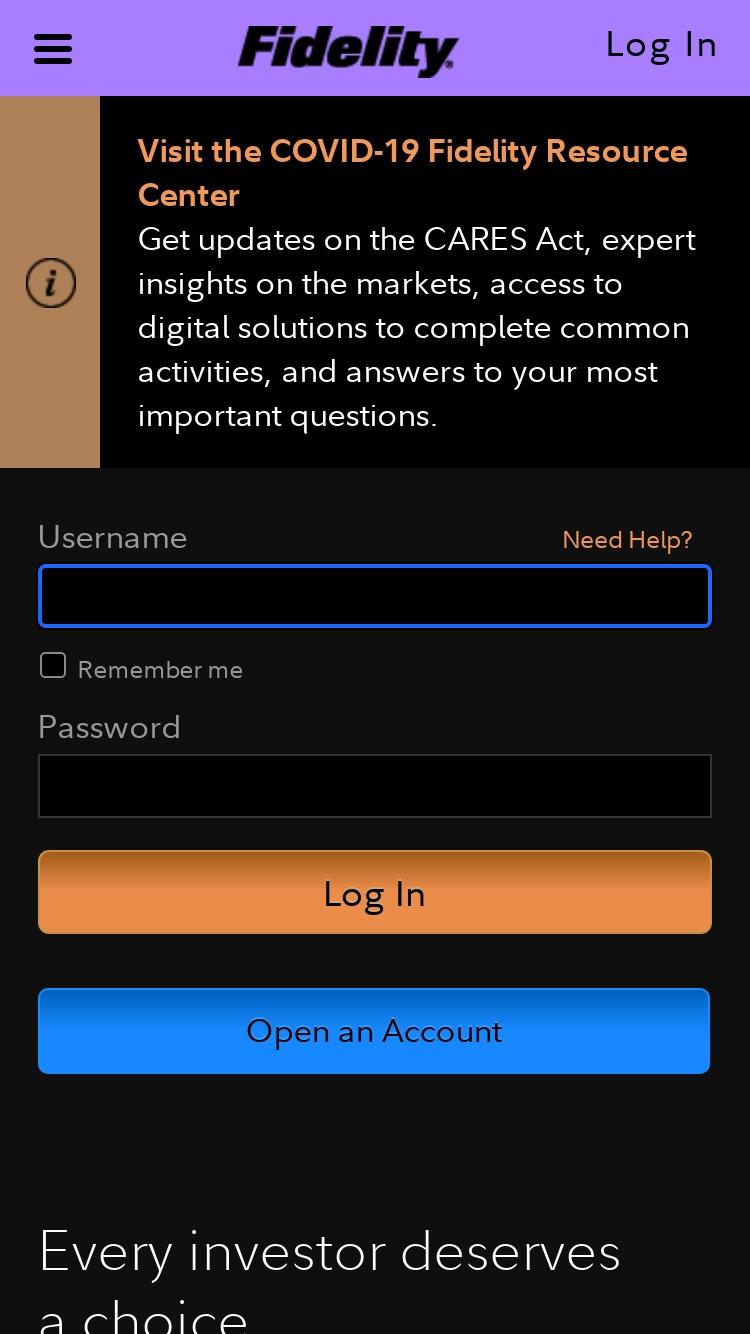Check the Remember me box
This screenshot has height=1334, width=750.
(x=53, y=665)
